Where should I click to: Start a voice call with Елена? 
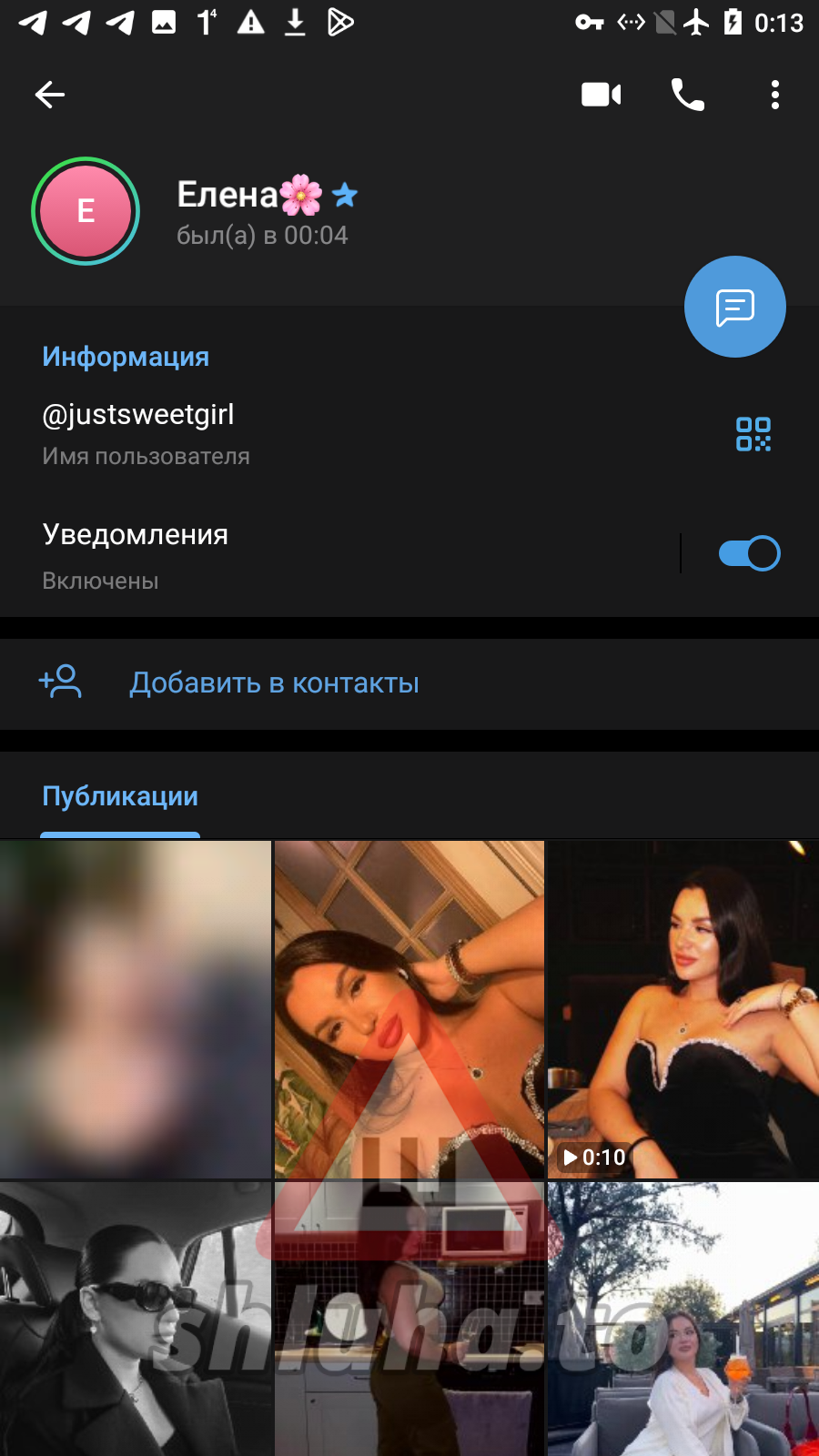click(687, 95)
